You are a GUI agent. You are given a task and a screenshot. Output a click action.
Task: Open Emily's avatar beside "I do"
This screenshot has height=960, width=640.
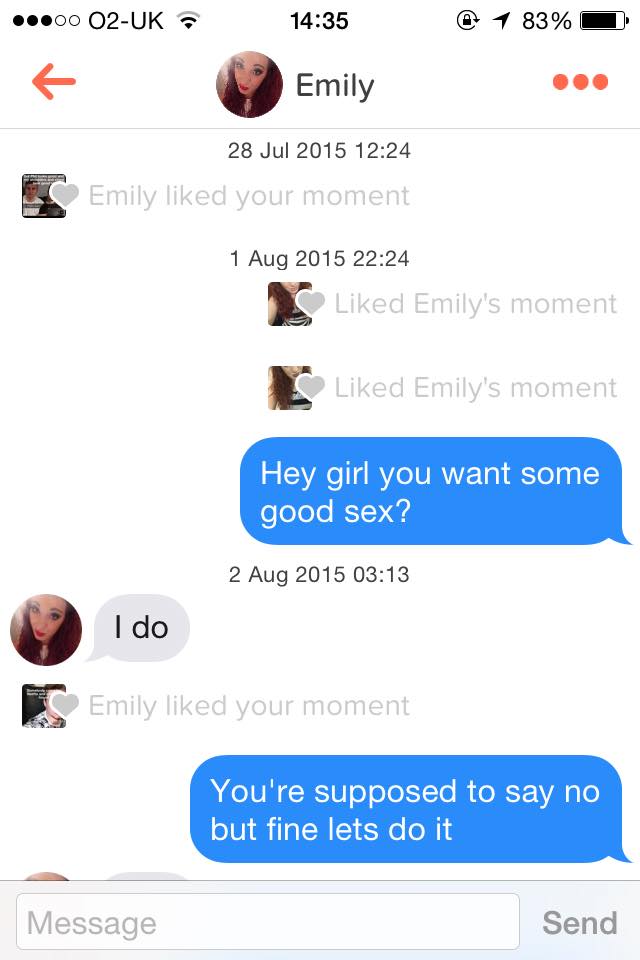pyautogui.click(x=46, y=630)
